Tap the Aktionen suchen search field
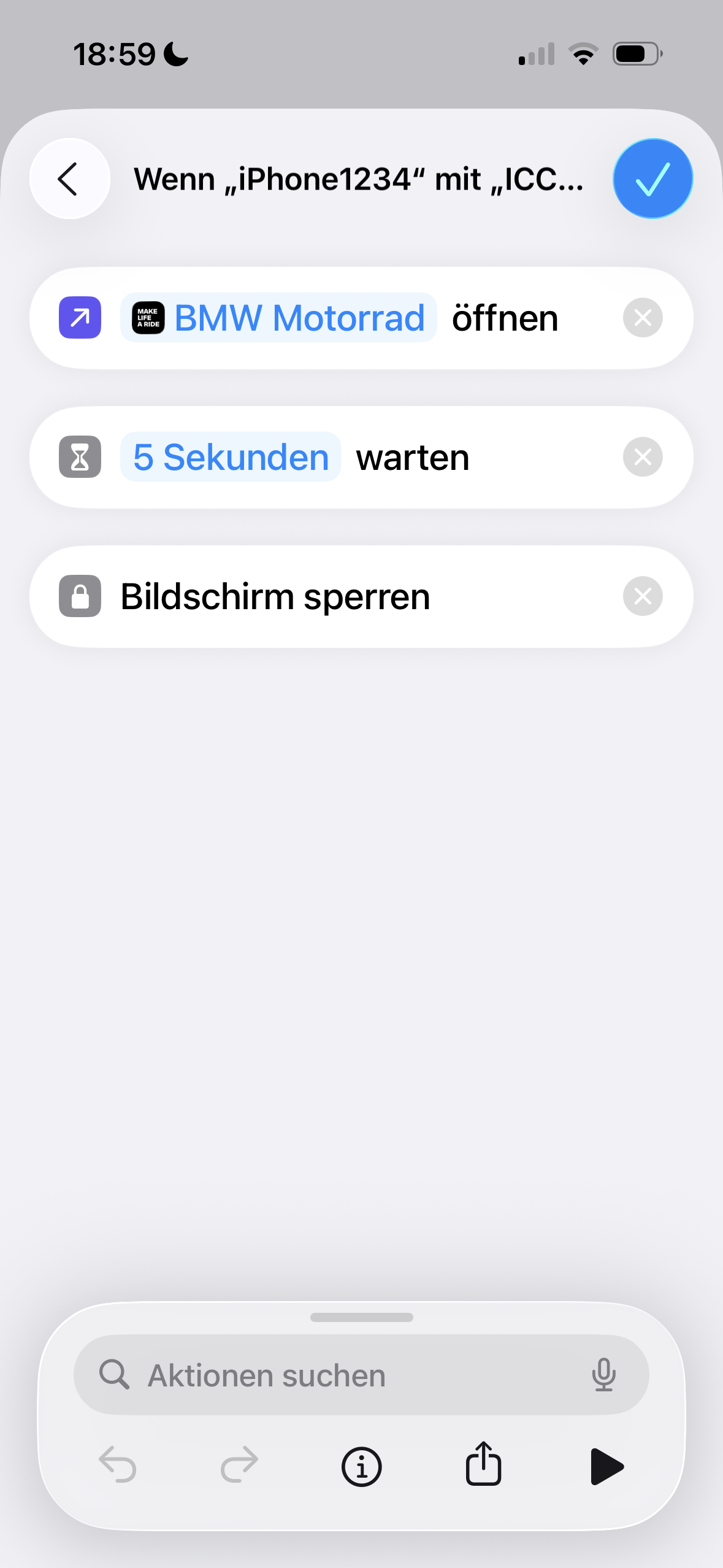Screen dimensions: 723x1568 pos(361,1375)
